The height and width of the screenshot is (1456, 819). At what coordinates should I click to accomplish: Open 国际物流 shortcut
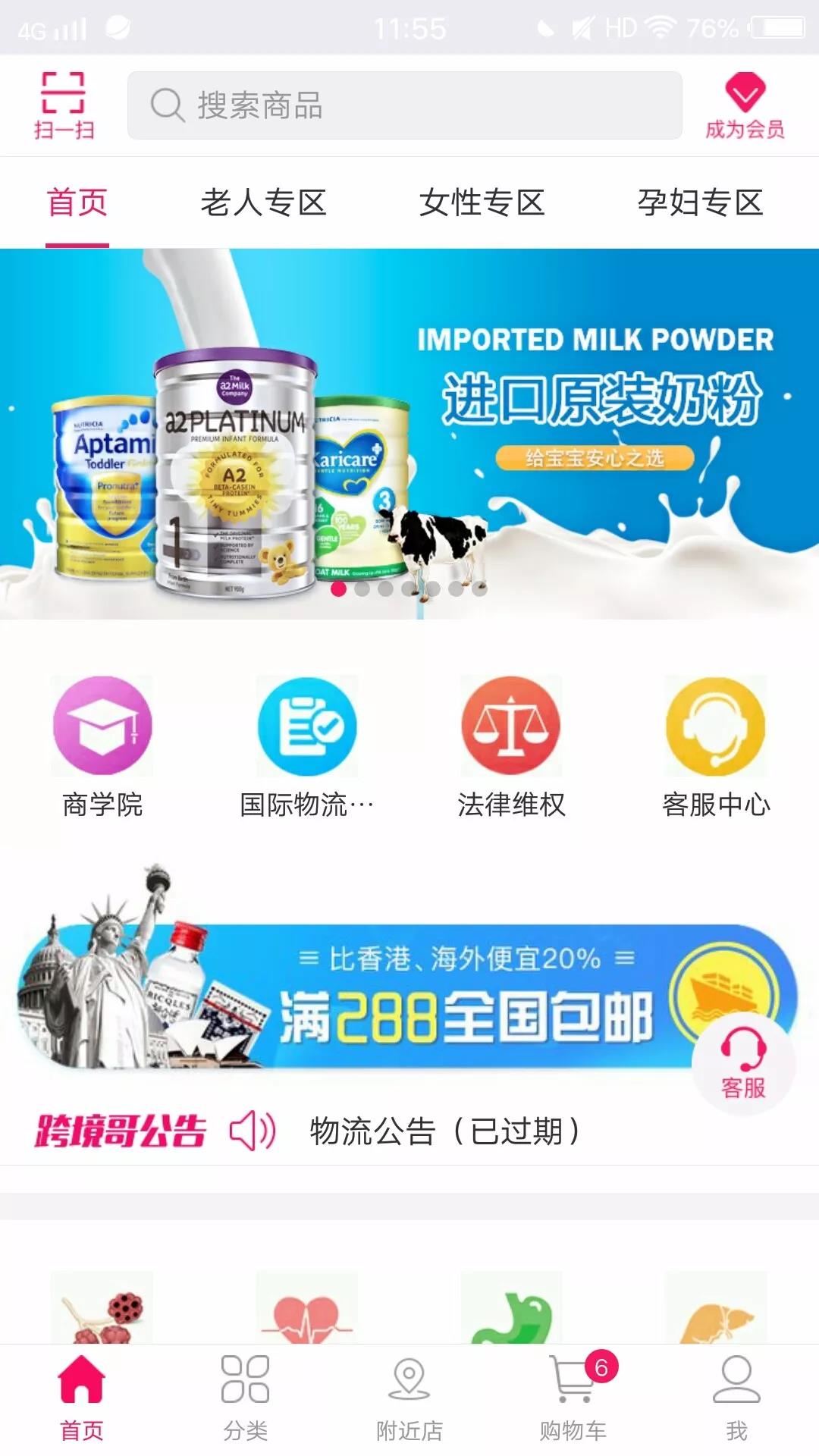[307, 747]
